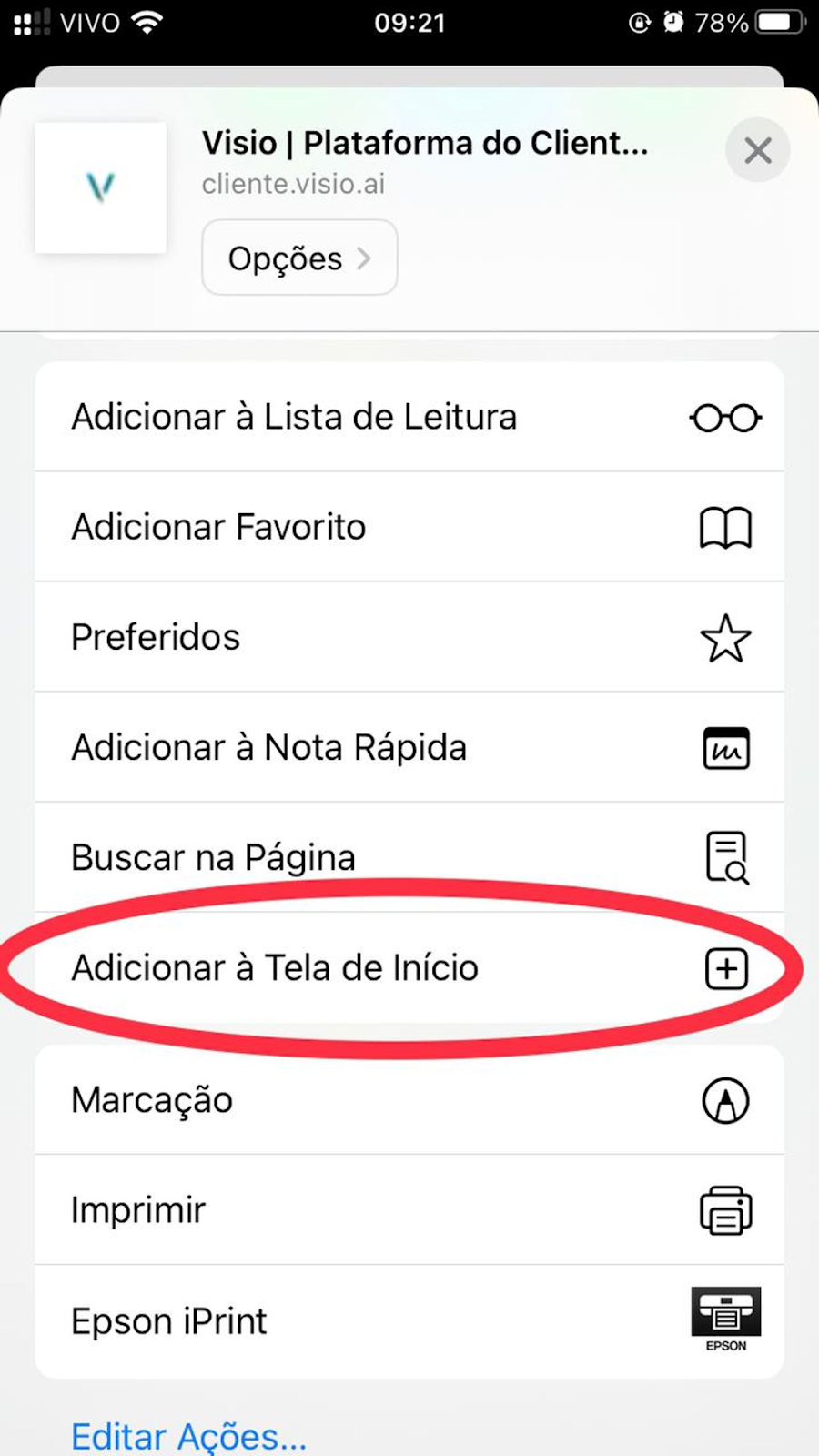The height and width of the screenshot is (1456, 819).
Task: Add page to Preferidos
Action: pyautogui.click(x=409, y=637)
